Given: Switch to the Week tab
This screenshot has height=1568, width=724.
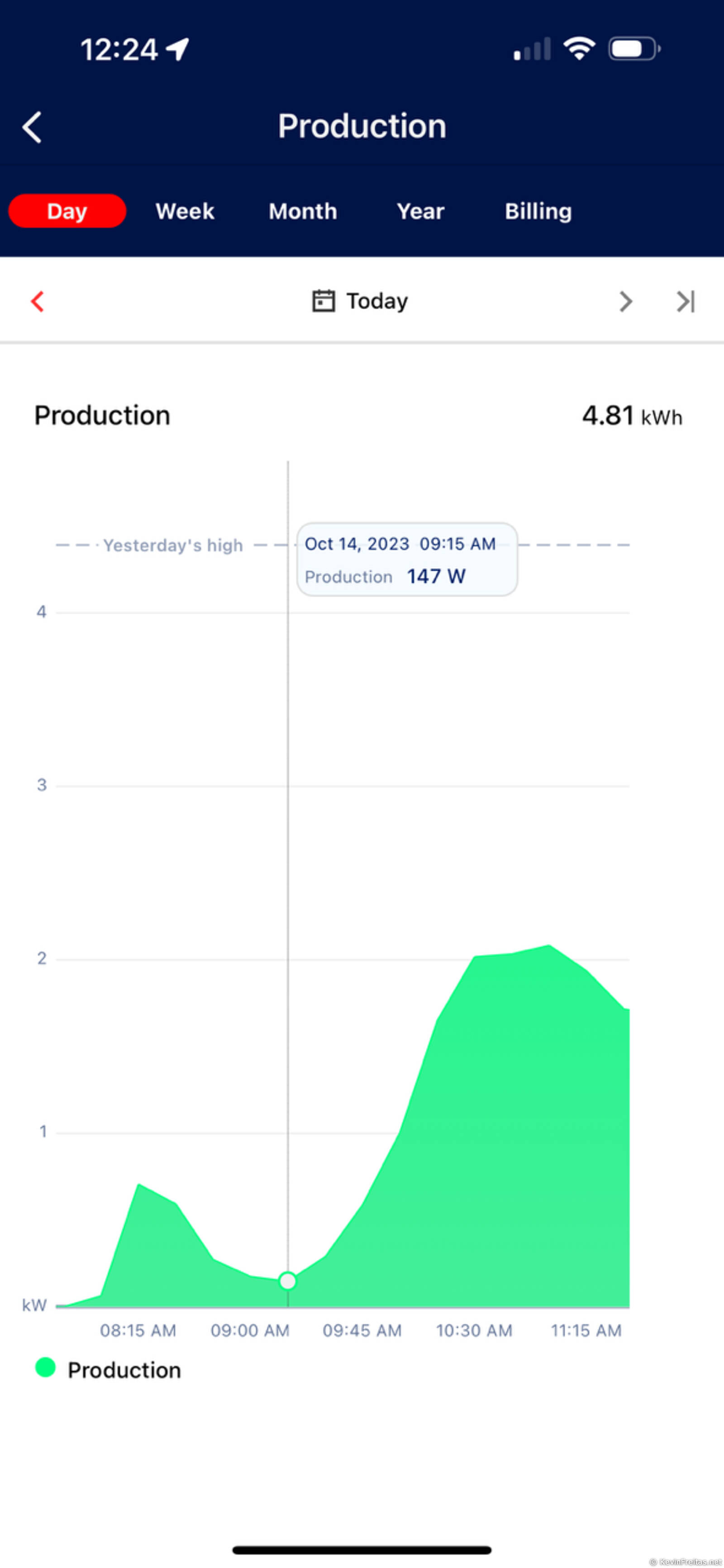Looking at the screenshot, I should point(185,211).
